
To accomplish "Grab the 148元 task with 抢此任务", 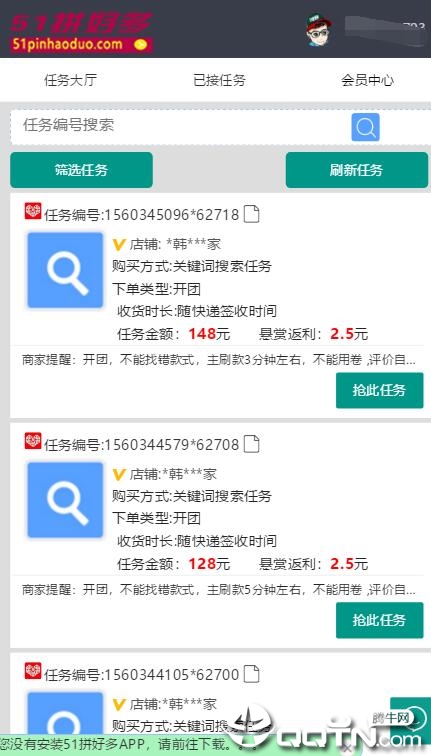I will pyautogui.click(x=379, y=390).
